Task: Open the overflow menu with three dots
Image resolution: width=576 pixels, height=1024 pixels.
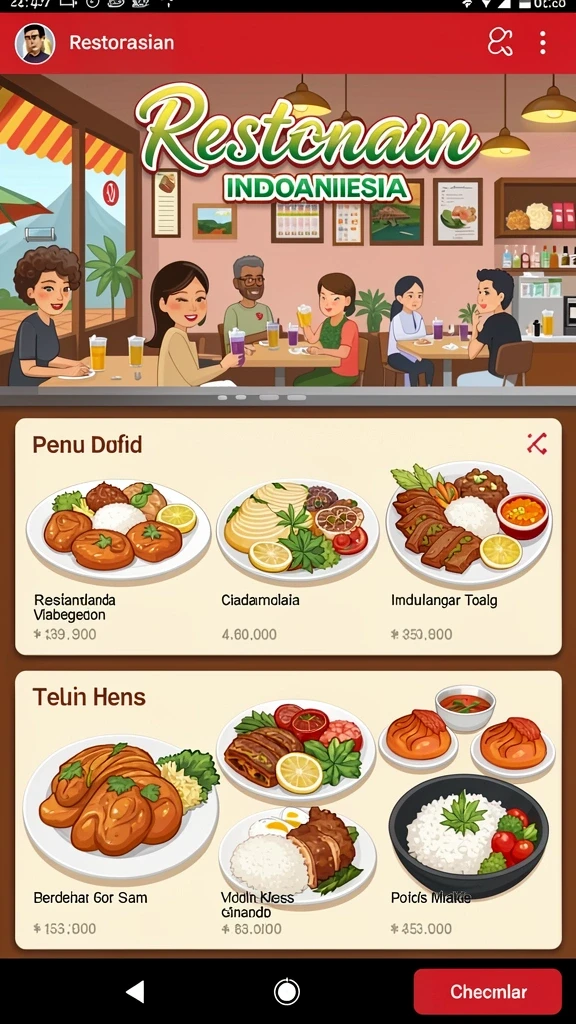Action: click(543, 42)
